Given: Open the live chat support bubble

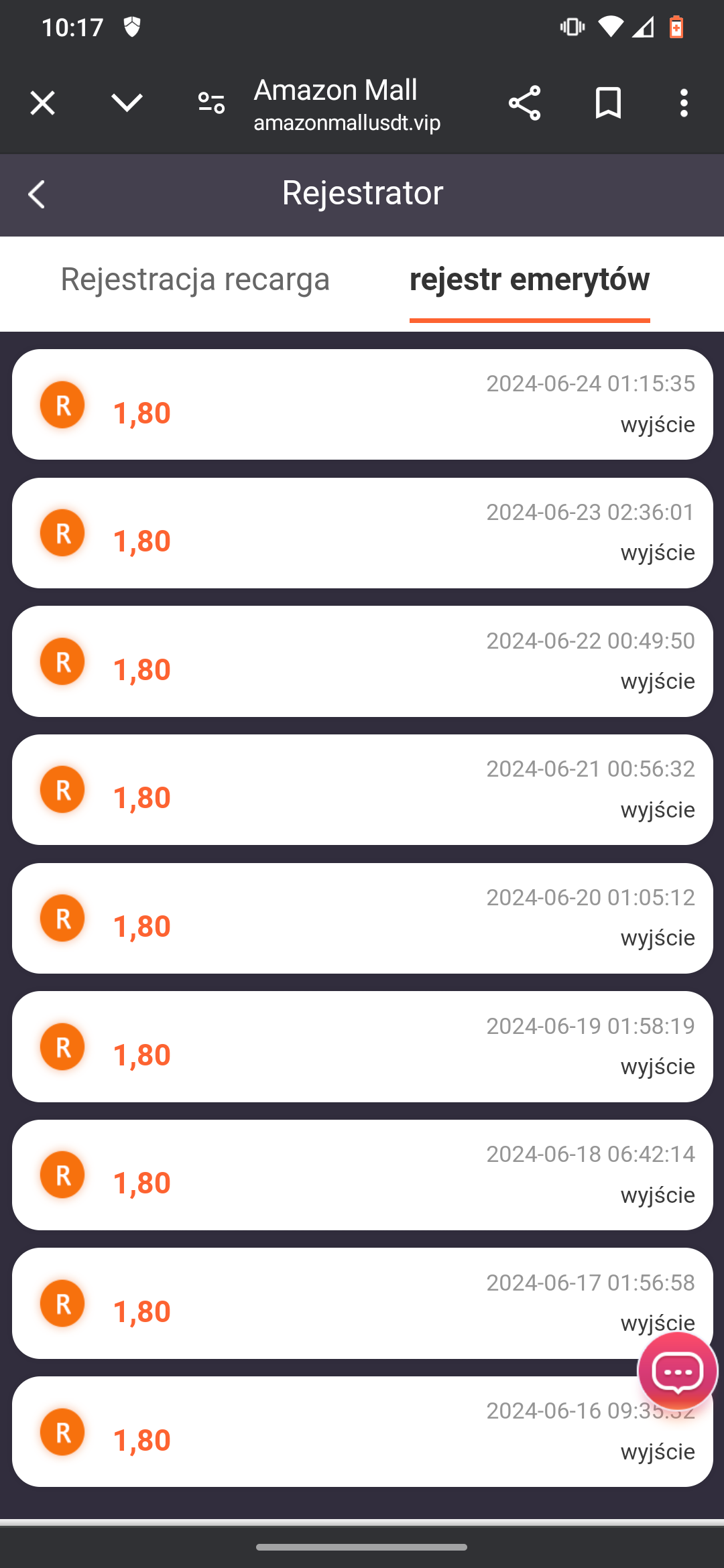Looking at the screenshot, I should pyautogui.click(x=678, y=1371).
